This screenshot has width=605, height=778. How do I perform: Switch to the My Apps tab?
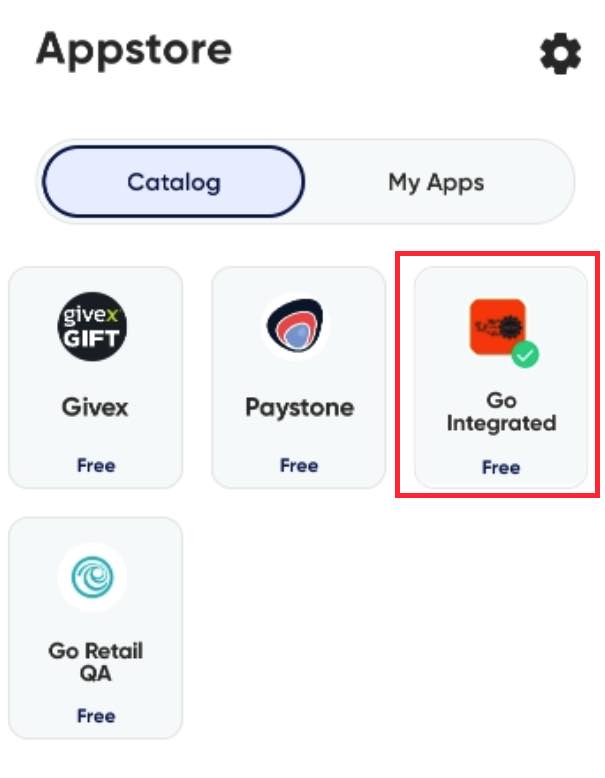point(436,182)
